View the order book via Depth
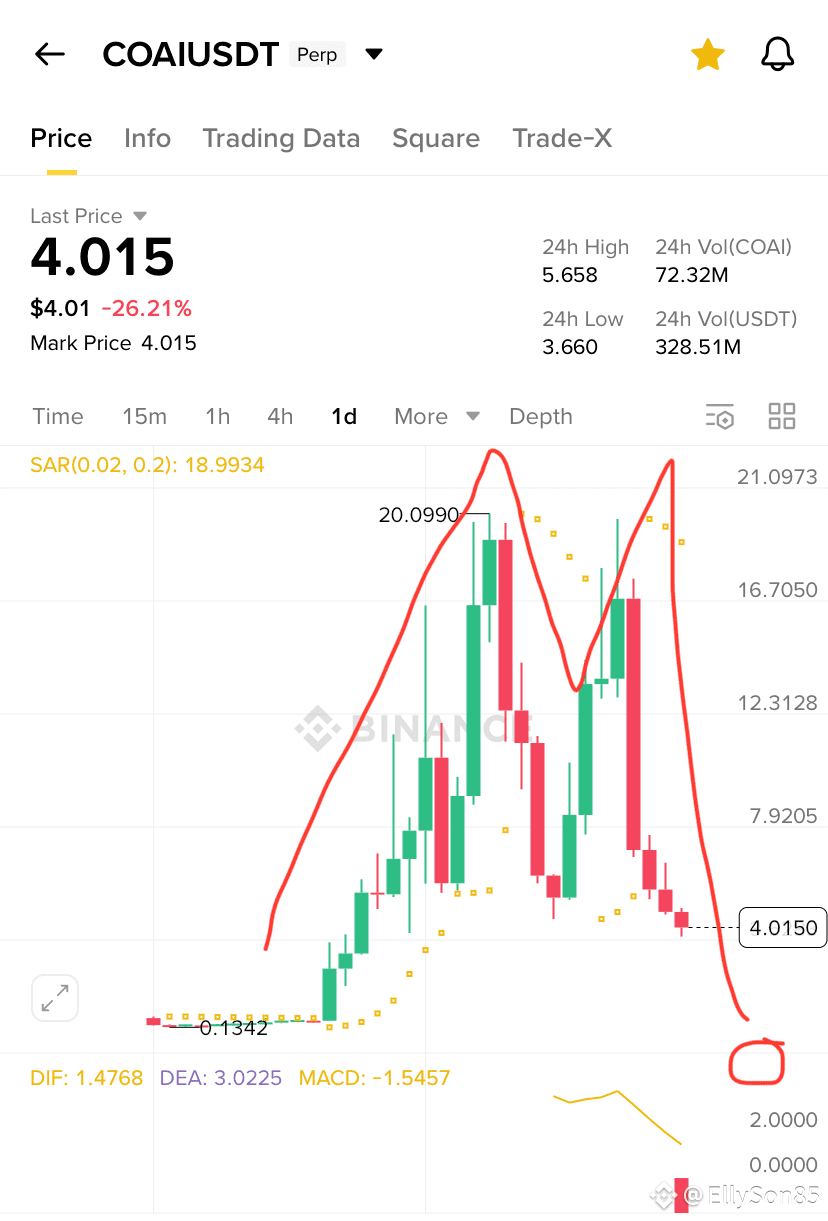Image resolution: width=828 pixels, height=1221 pixels. pos(540,416)
